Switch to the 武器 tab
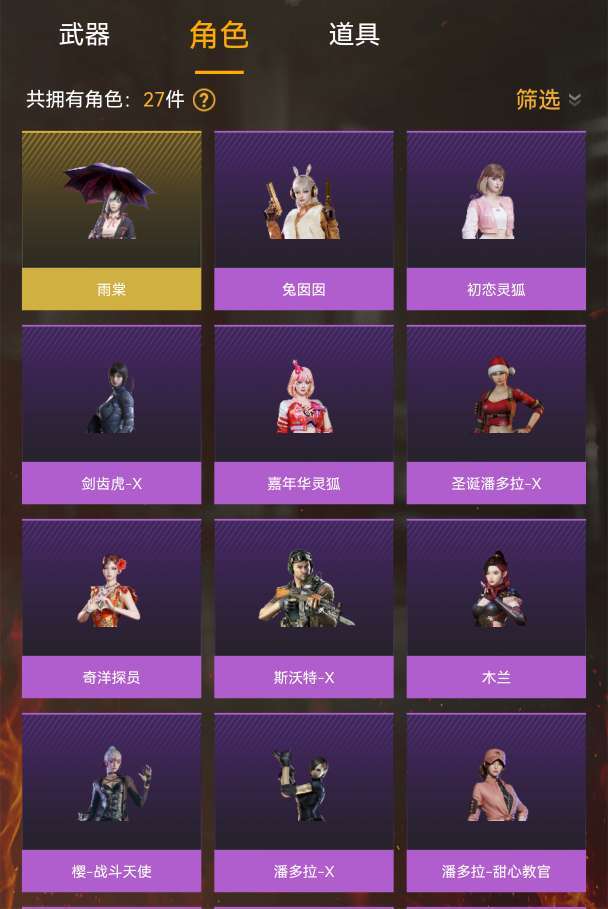The height and width of the screenshot is (909, 608). [x=85, y=35]
